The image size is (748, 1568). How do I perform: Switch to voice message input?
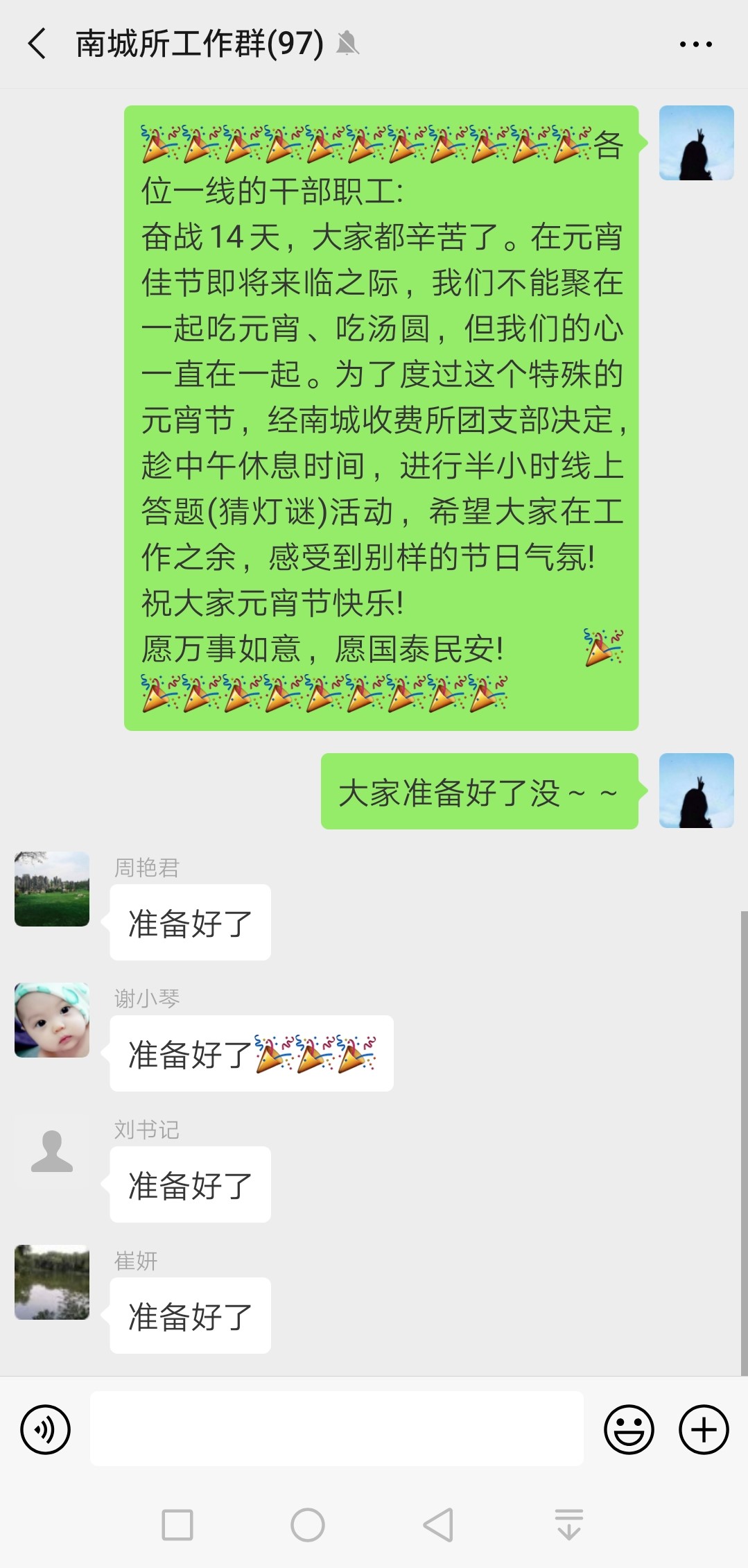46,1429
